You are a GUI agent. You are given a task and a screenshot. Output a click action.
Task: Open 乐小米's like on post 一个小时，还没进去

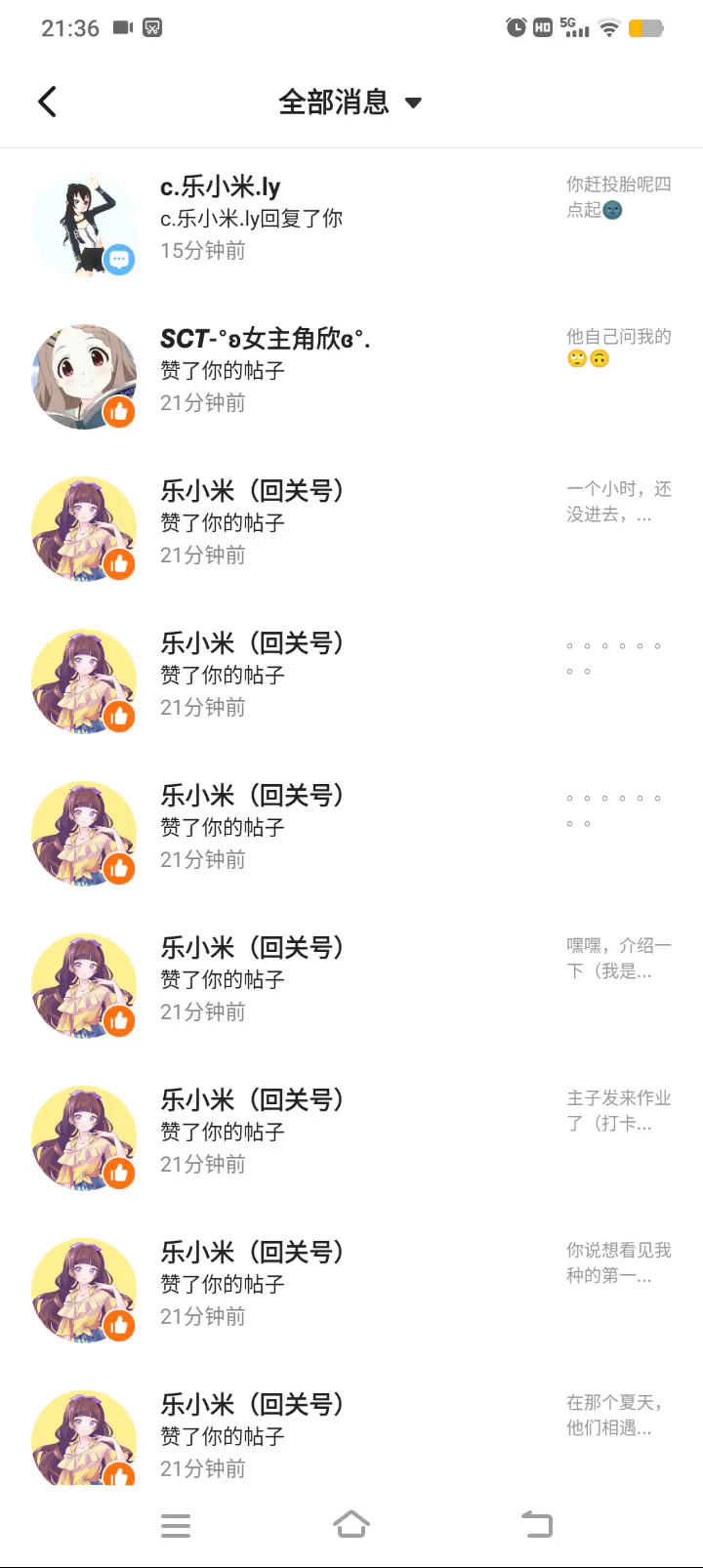click(x=351, y=523)
